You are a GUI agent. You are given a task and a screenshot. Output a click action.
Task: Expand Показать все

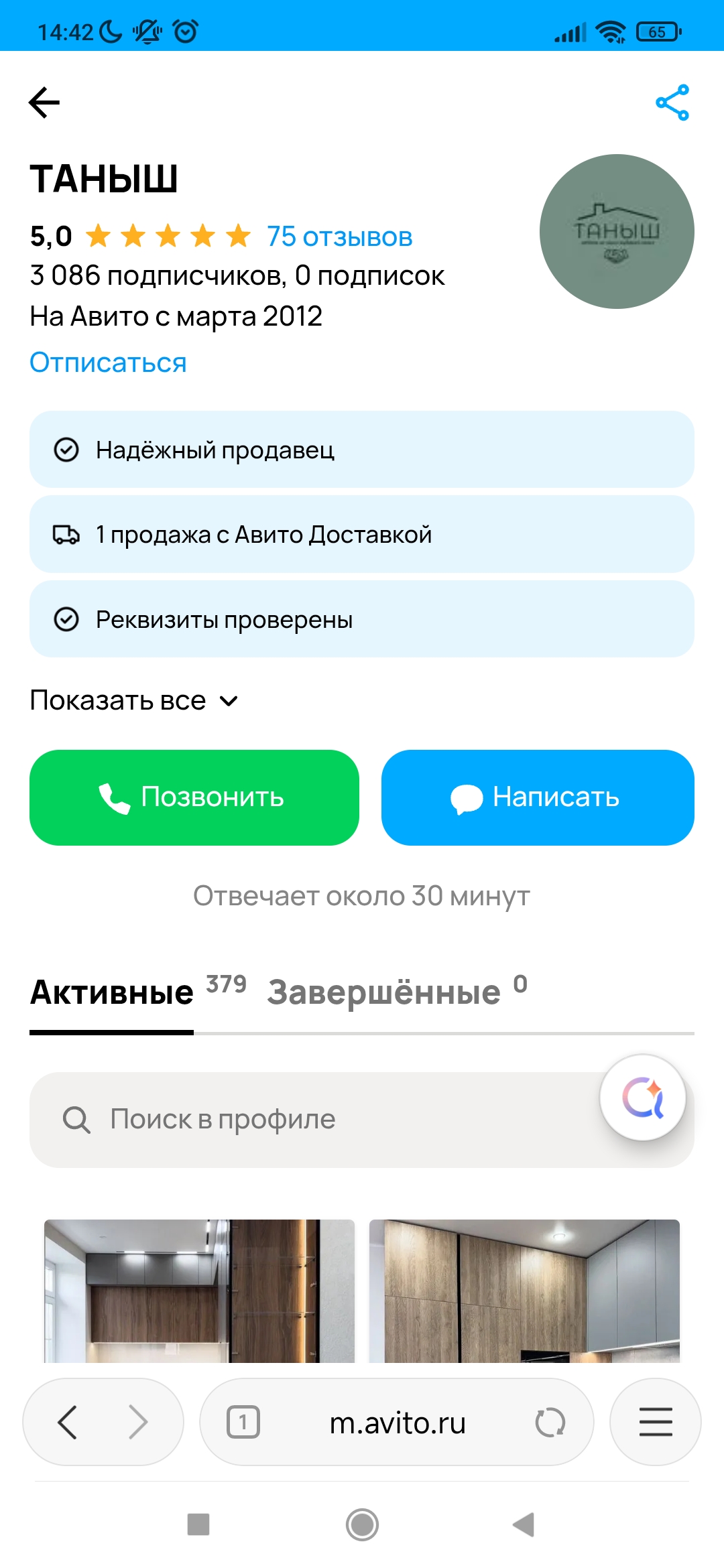click(x=134, y=701)
